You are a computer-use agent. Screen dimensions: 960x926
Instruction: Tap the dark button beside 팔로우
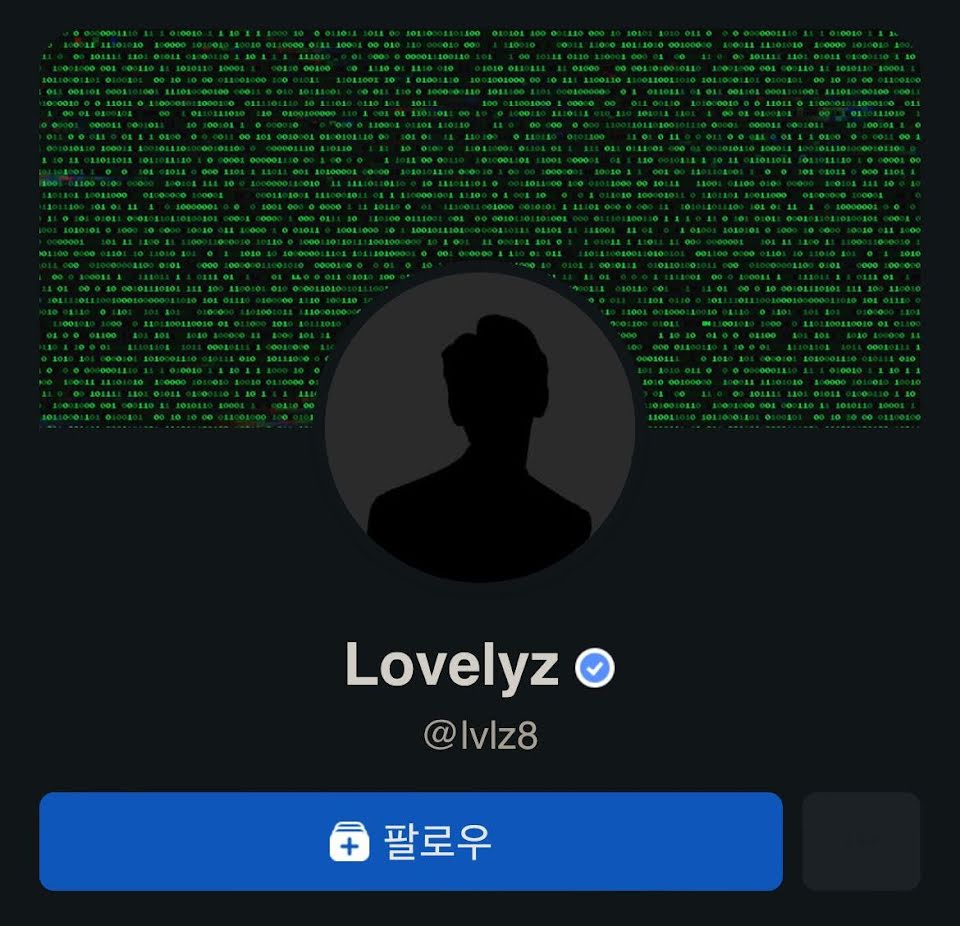click(860, 841)
